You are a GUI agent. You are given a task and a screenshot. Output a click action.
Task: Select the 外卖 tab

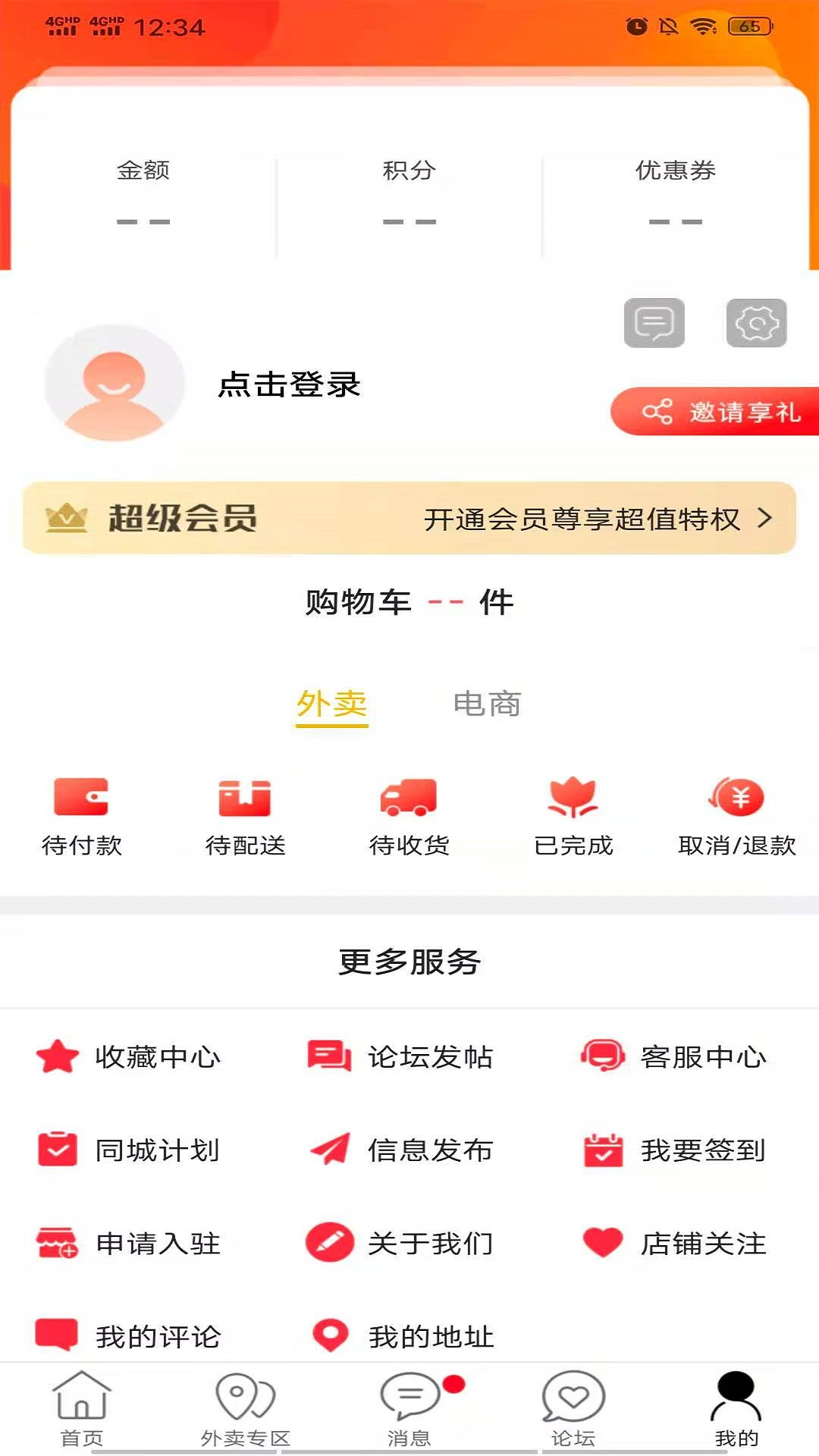coord(331,704)
